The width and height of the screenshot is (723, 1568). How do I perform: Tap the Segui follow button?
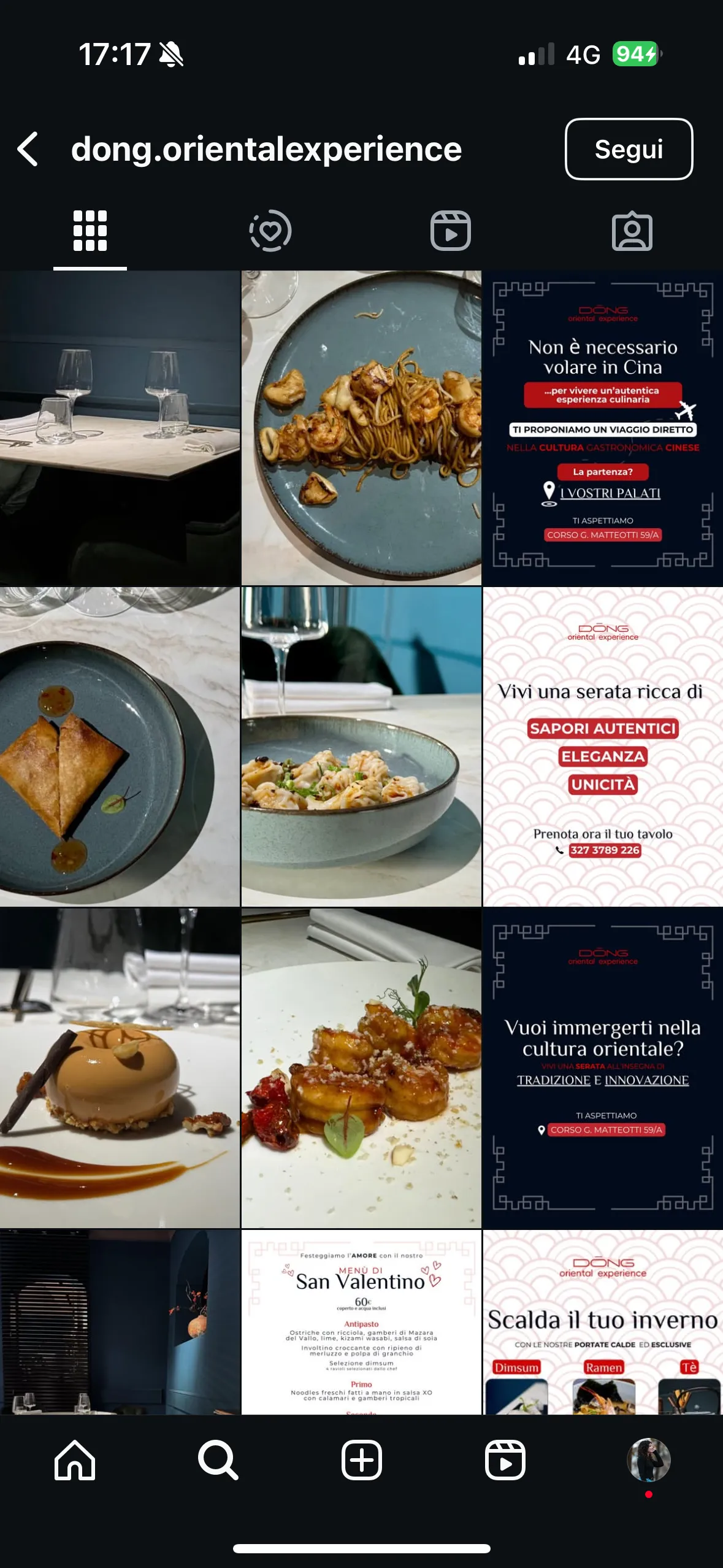click(x=629, y=149)
